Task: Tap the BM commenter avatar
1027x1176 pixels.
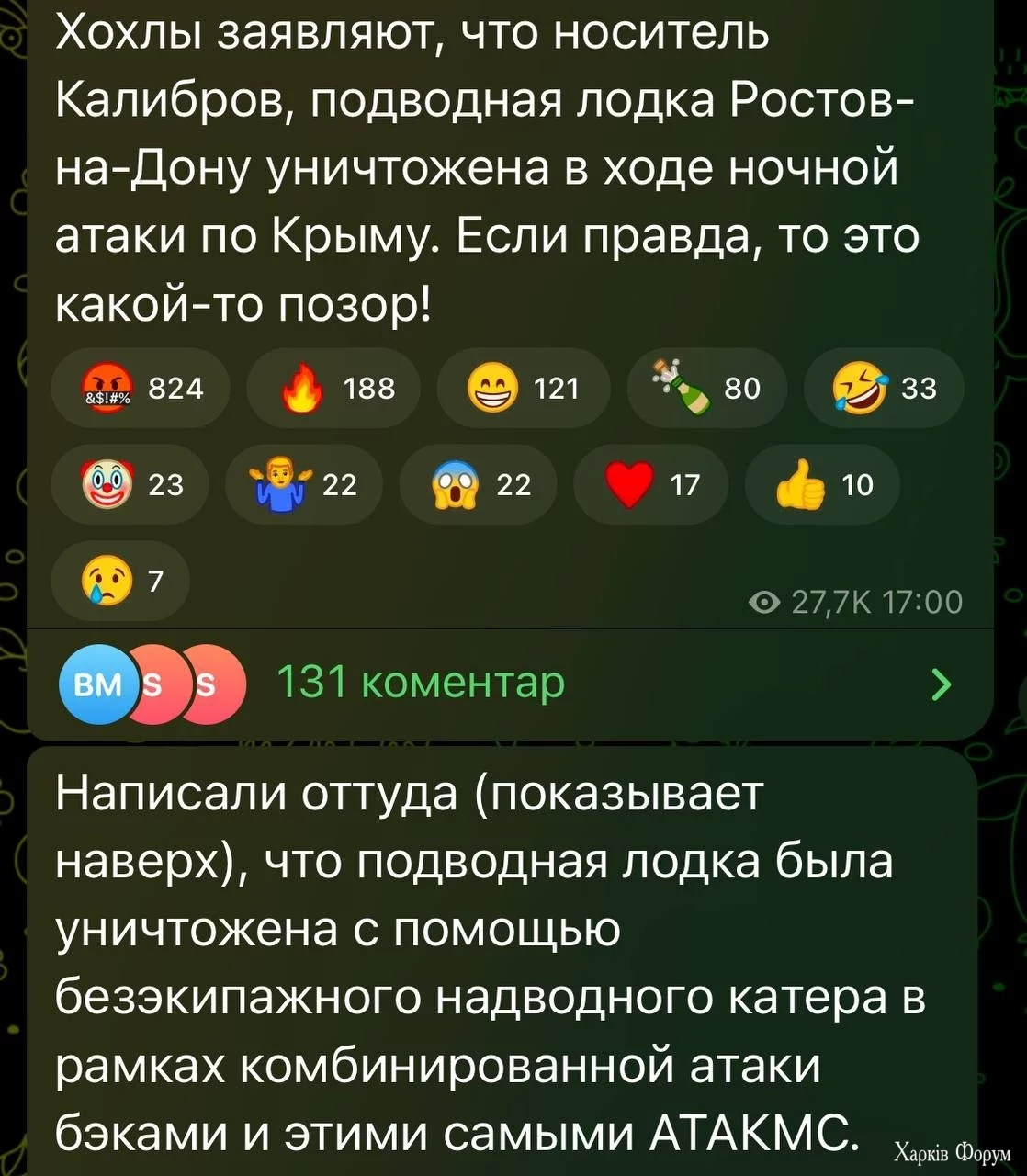Action: coord(95,683)
